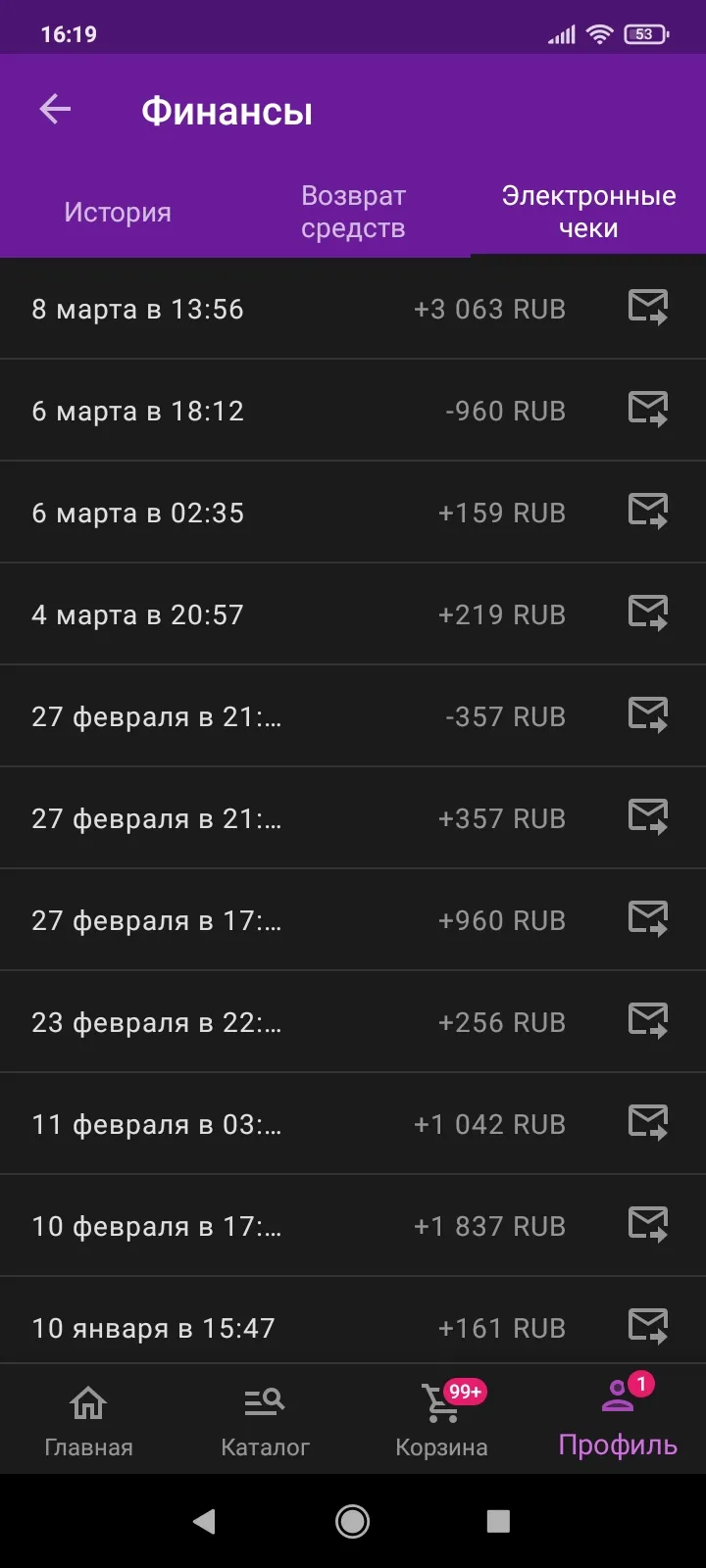Send receipt for 8 марта +3 063 RUB
The height and width of the screenshot is (1568, 706).
tap(648, 308)
